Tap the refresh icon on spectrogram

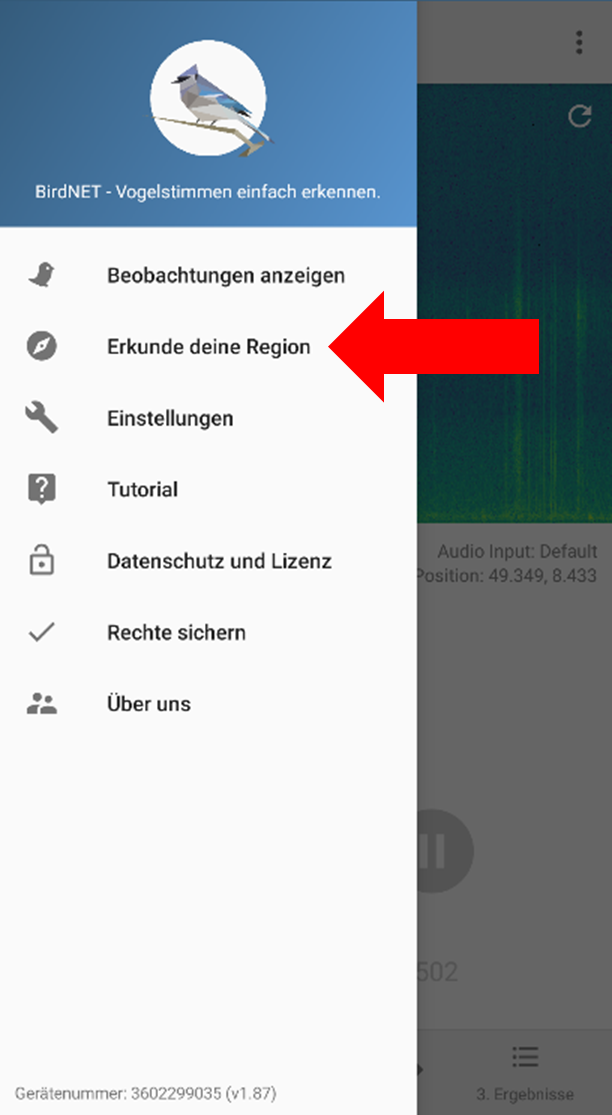580,116
